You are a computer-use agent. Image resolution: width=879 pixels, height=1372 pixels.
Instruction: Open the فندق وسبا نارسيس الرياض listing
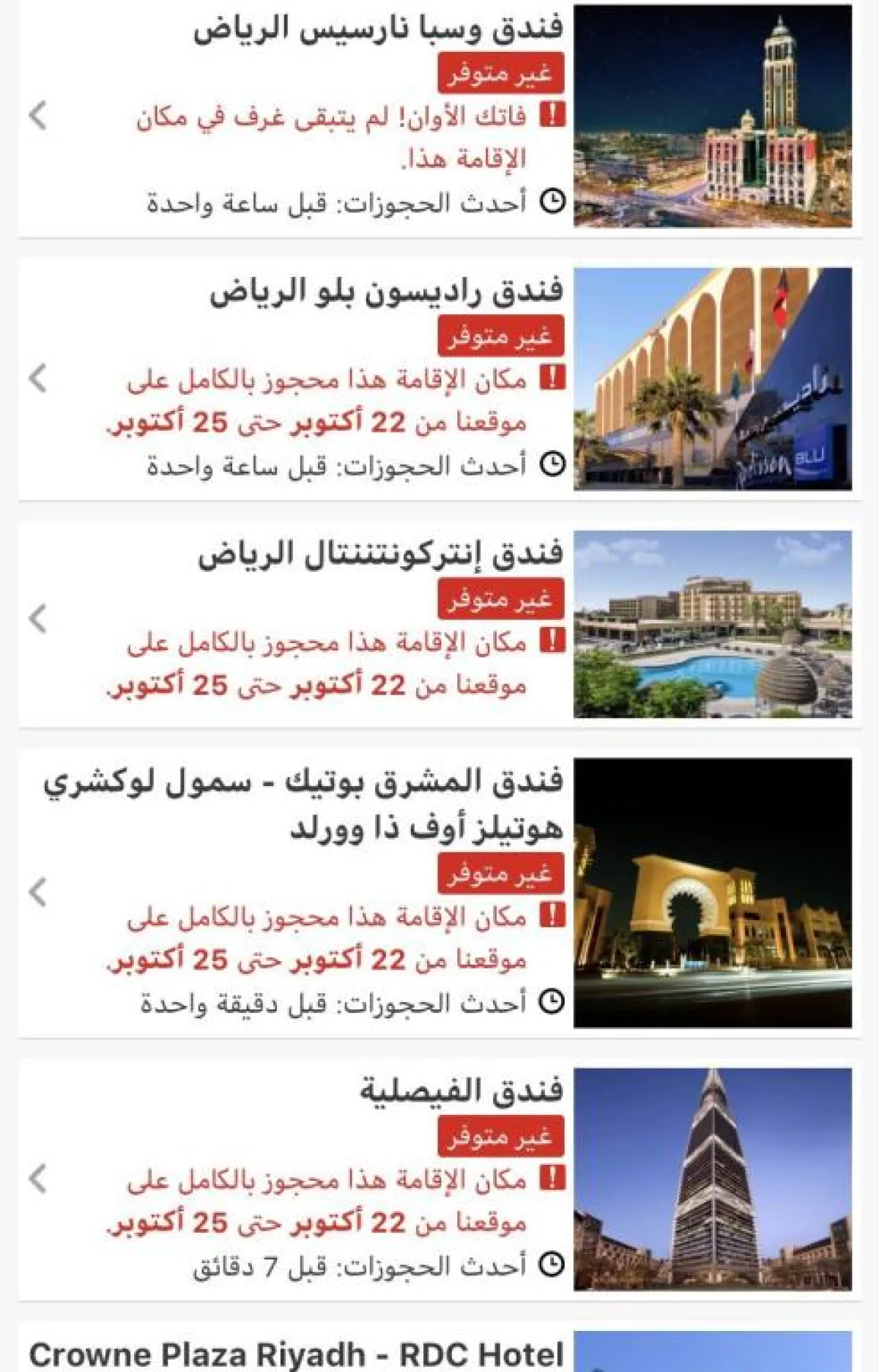tap(378, 29)
